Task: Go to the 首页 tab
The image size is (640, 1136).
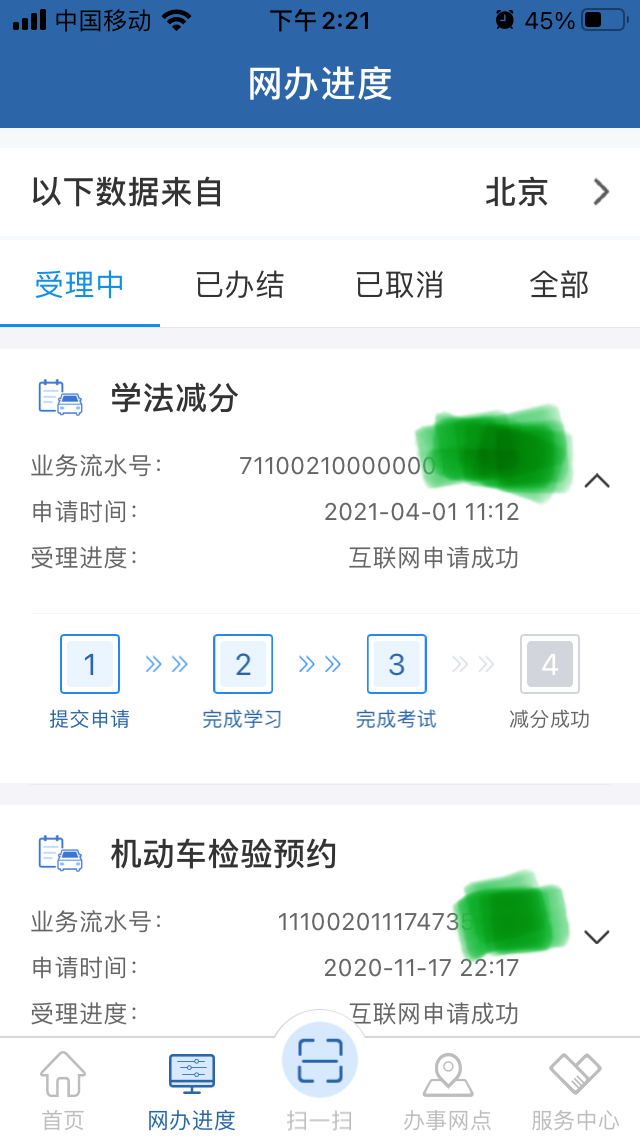Action: pos(63,1090)
